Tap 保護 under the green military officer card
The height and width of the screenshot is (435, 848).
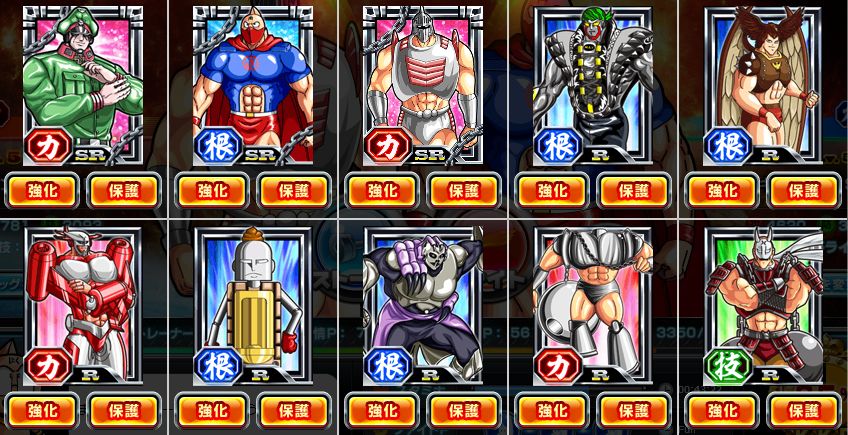124,190
